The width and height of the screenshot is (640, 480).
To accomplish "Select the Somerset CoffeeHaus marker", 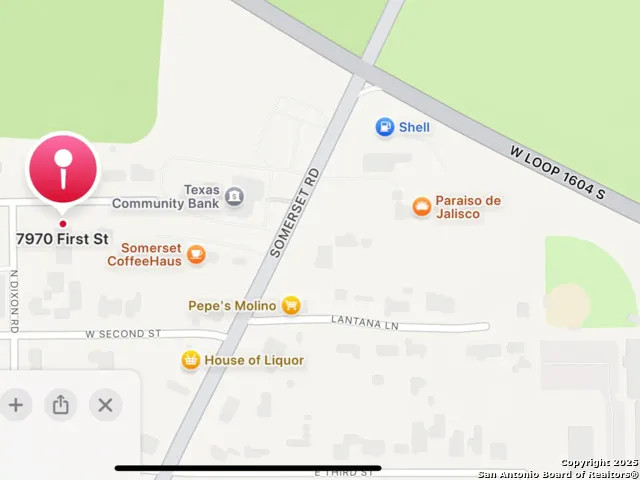I will tap(196, 254).
